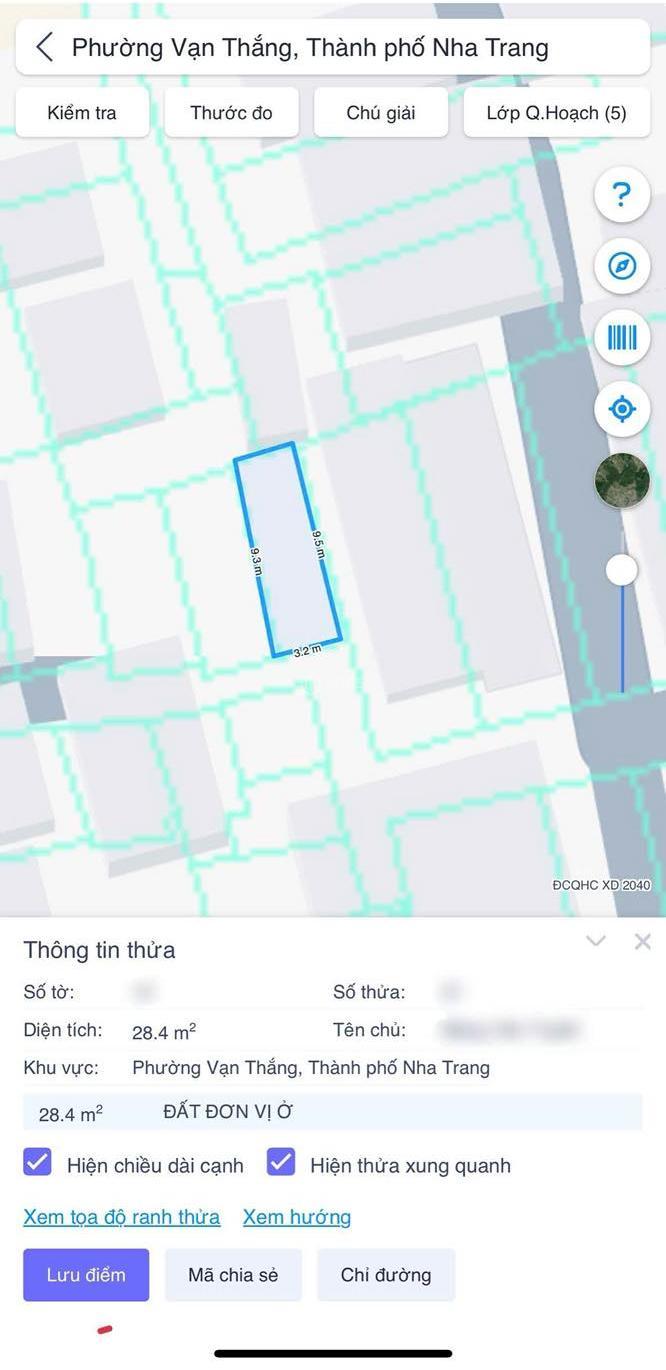
Task: Tap the layer opacity slider handle
Action: [622, 570]
